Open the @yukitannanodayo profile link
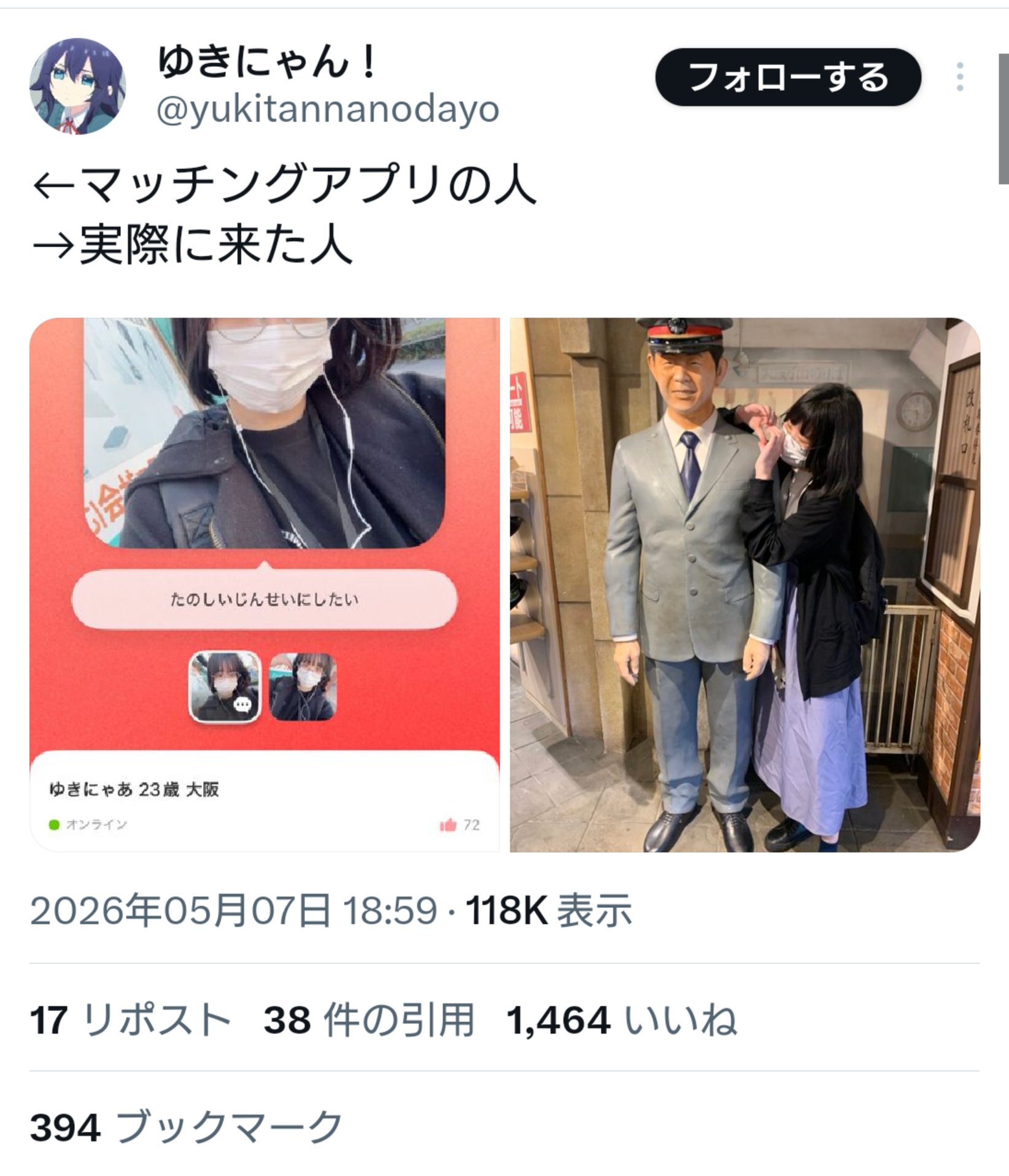 click(328, 110)
